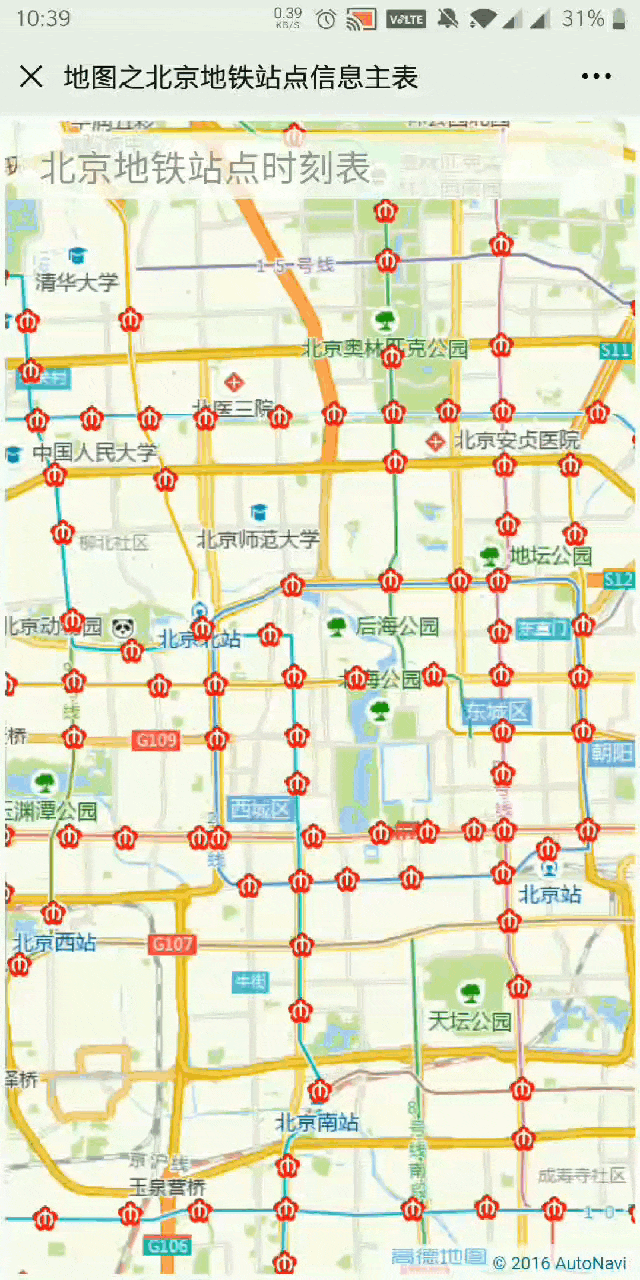Select the station marker above 北京南站
640x1280 pixels.
[x=319, y=1089]
